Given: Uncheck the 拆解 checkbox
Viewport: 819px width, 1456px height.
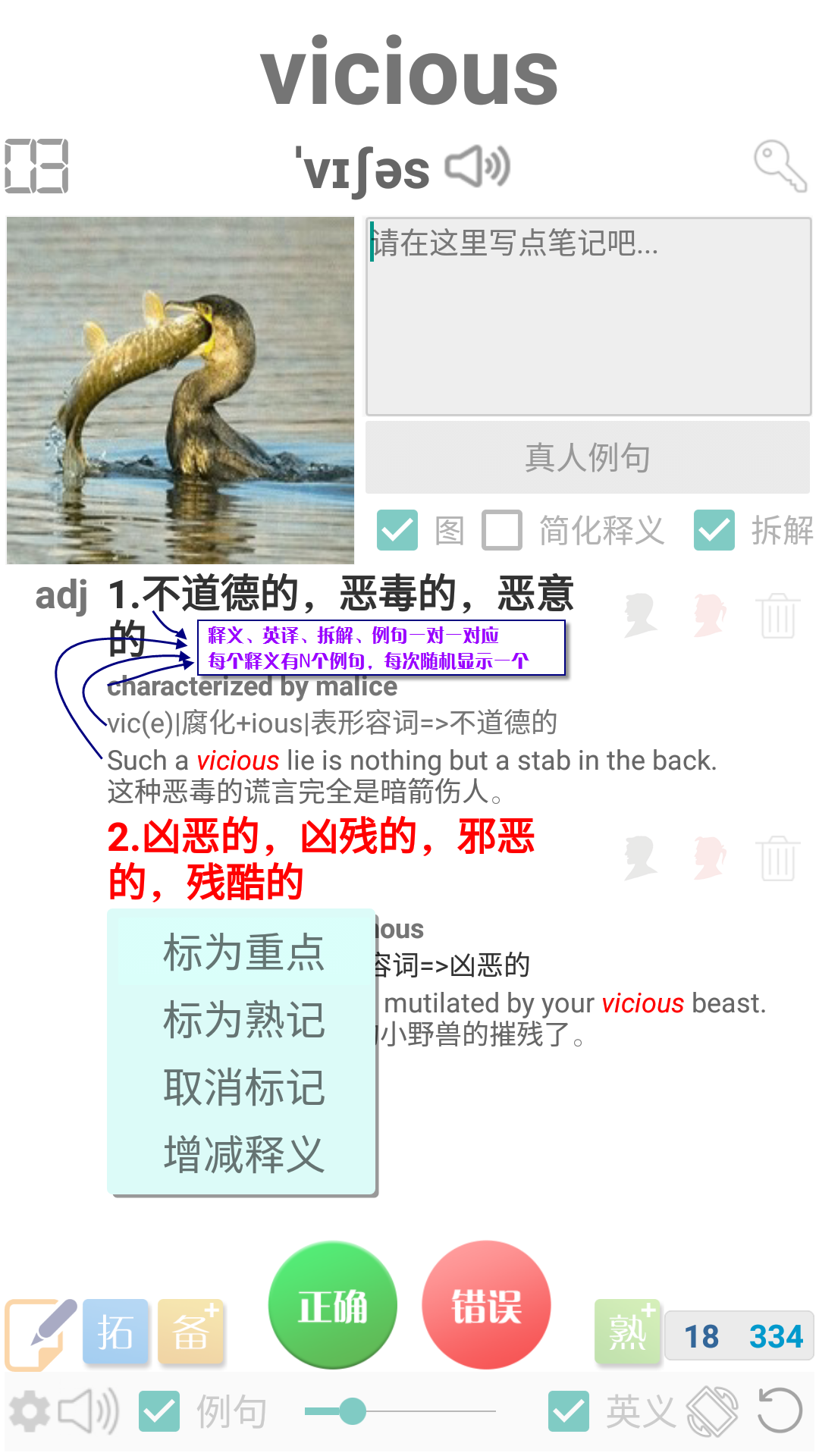Looking at the screenshot, I should click(x=714, y=530).
